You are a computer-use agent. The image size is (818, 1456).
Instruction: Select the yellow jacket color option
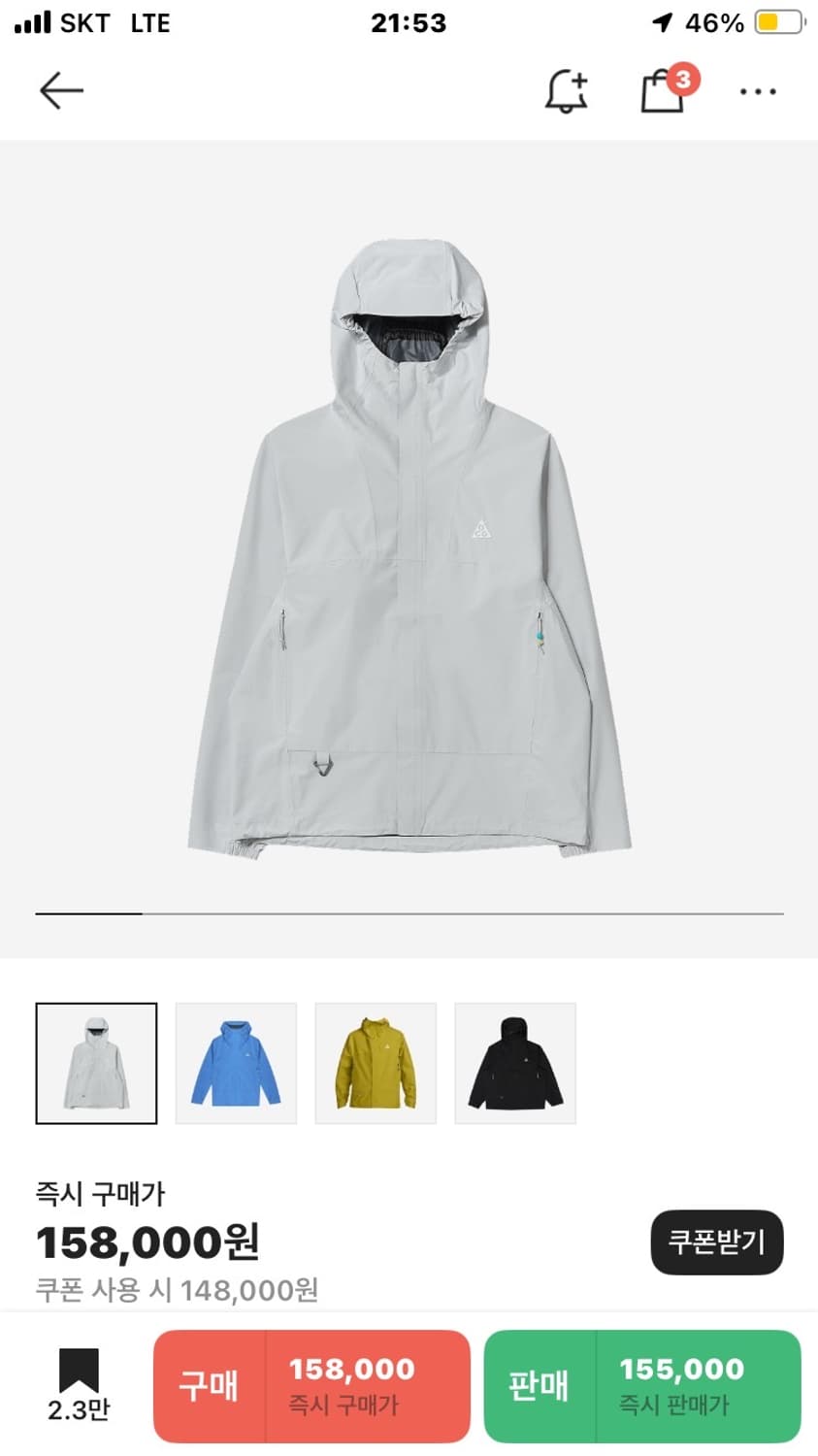click(376, 1062)
